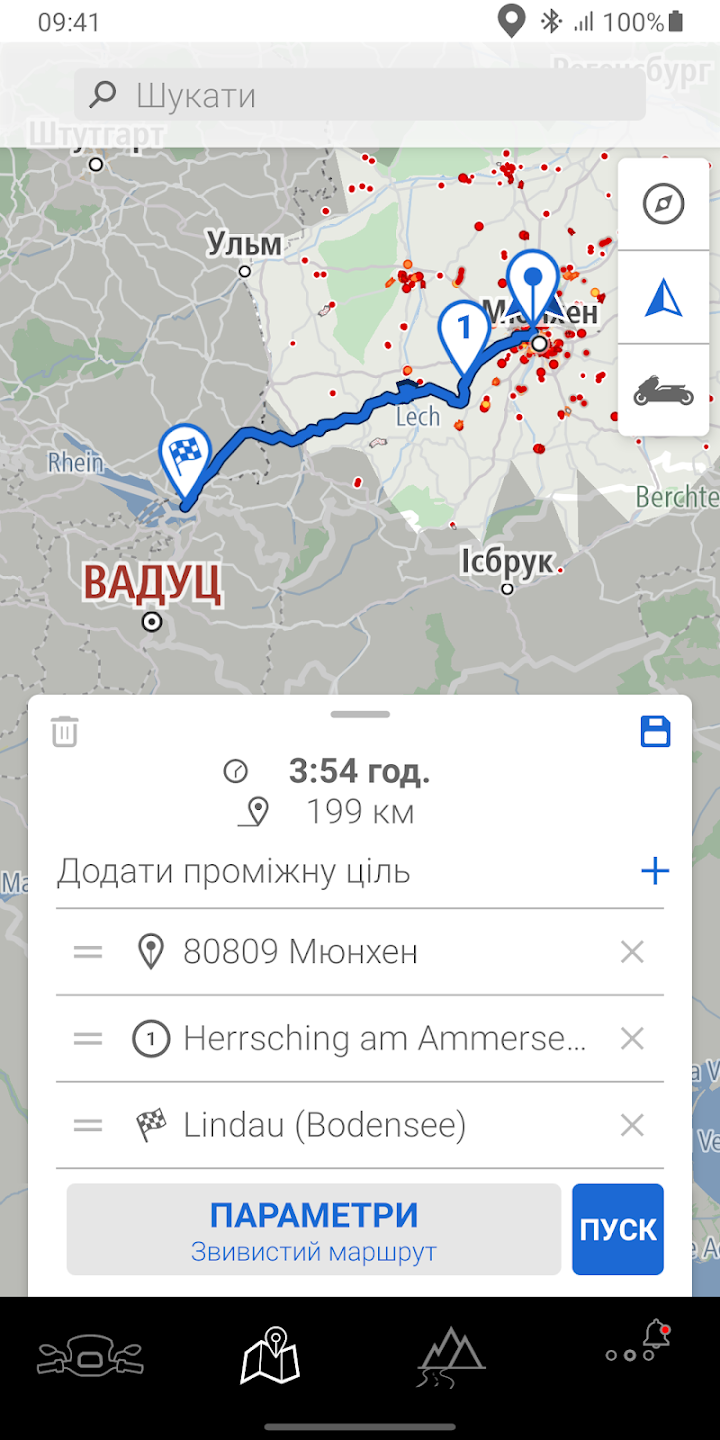
Task: Remove Lindau (Bodensee) destination
Action: click(632, 1126)
